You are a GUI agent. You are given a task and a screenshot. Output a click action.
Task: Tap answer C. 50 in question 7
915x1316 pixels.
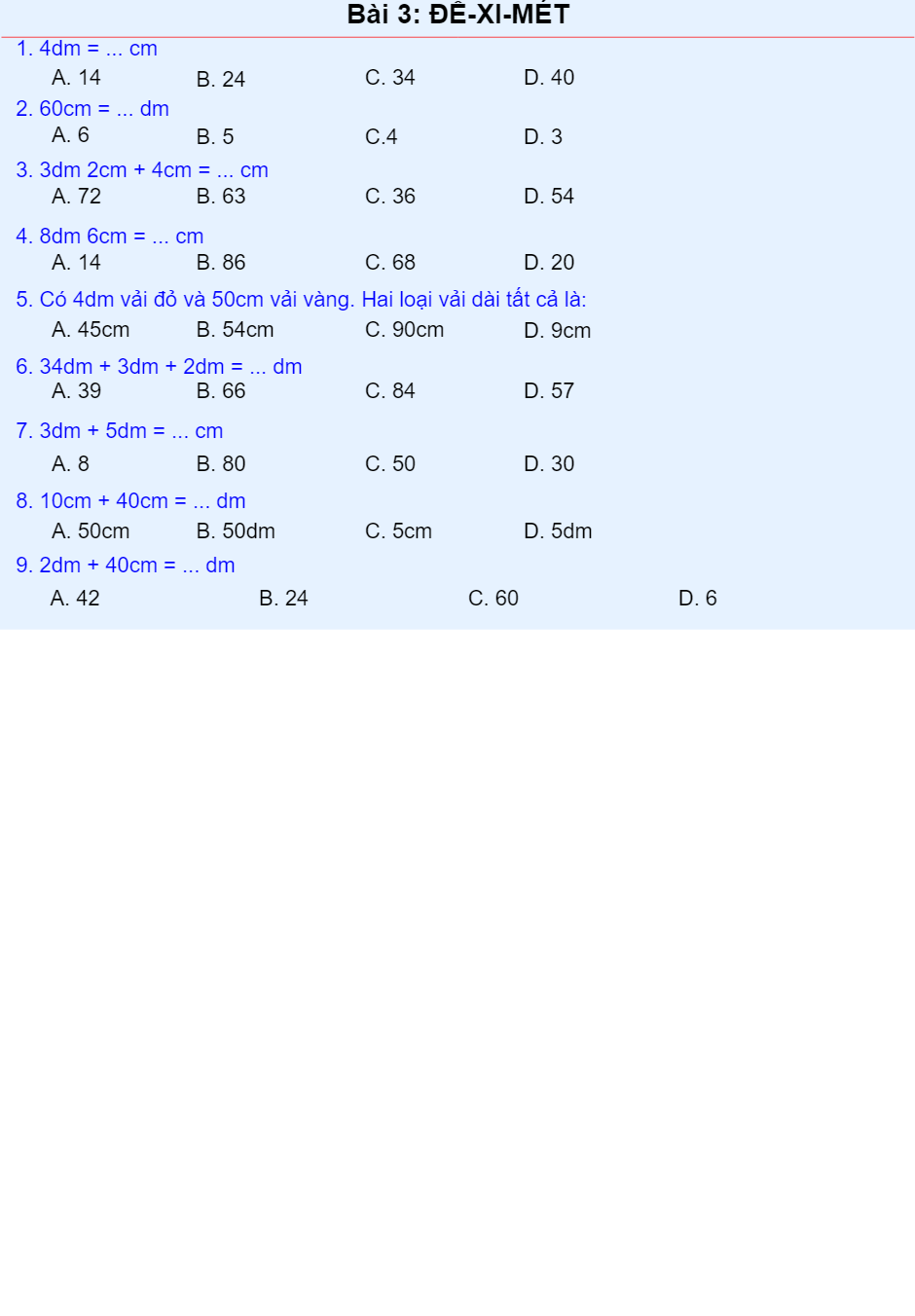[x=390, y=464]
